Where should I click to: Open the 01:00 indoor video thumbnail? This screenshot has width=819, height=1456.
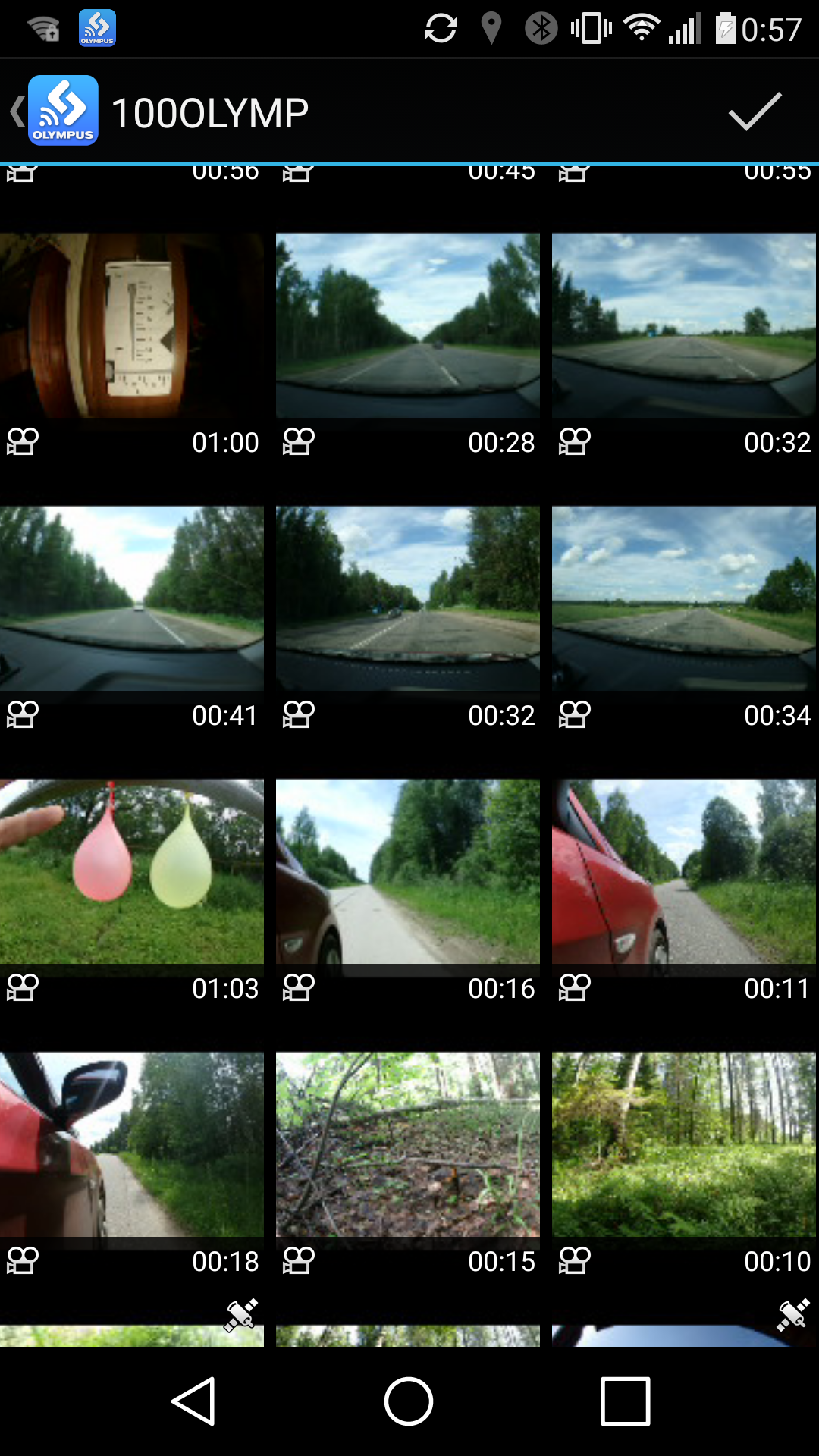click(132, 326)
